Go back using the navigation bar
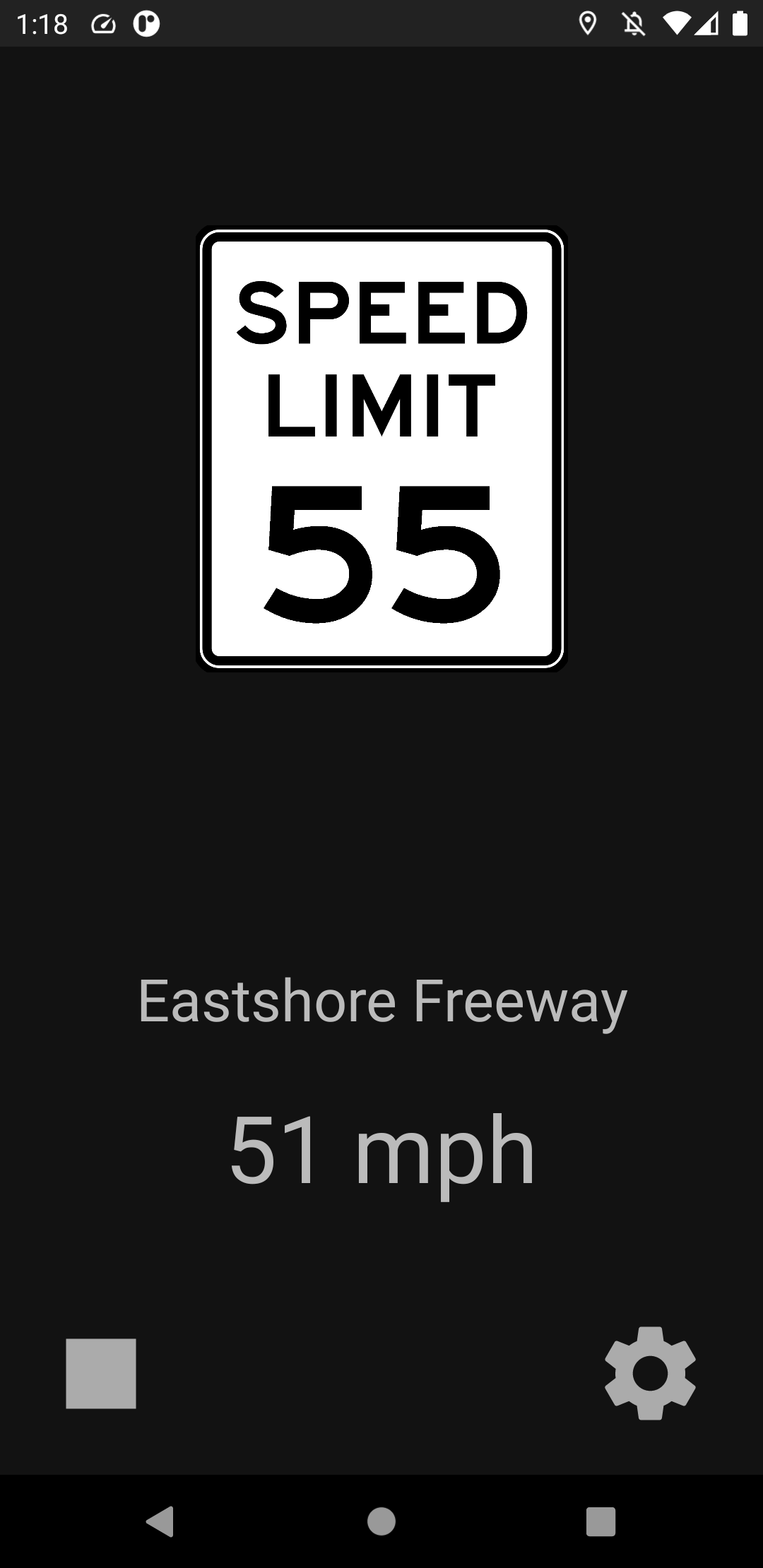Viewport: 763px width, 1568px height. (160, 1521)
